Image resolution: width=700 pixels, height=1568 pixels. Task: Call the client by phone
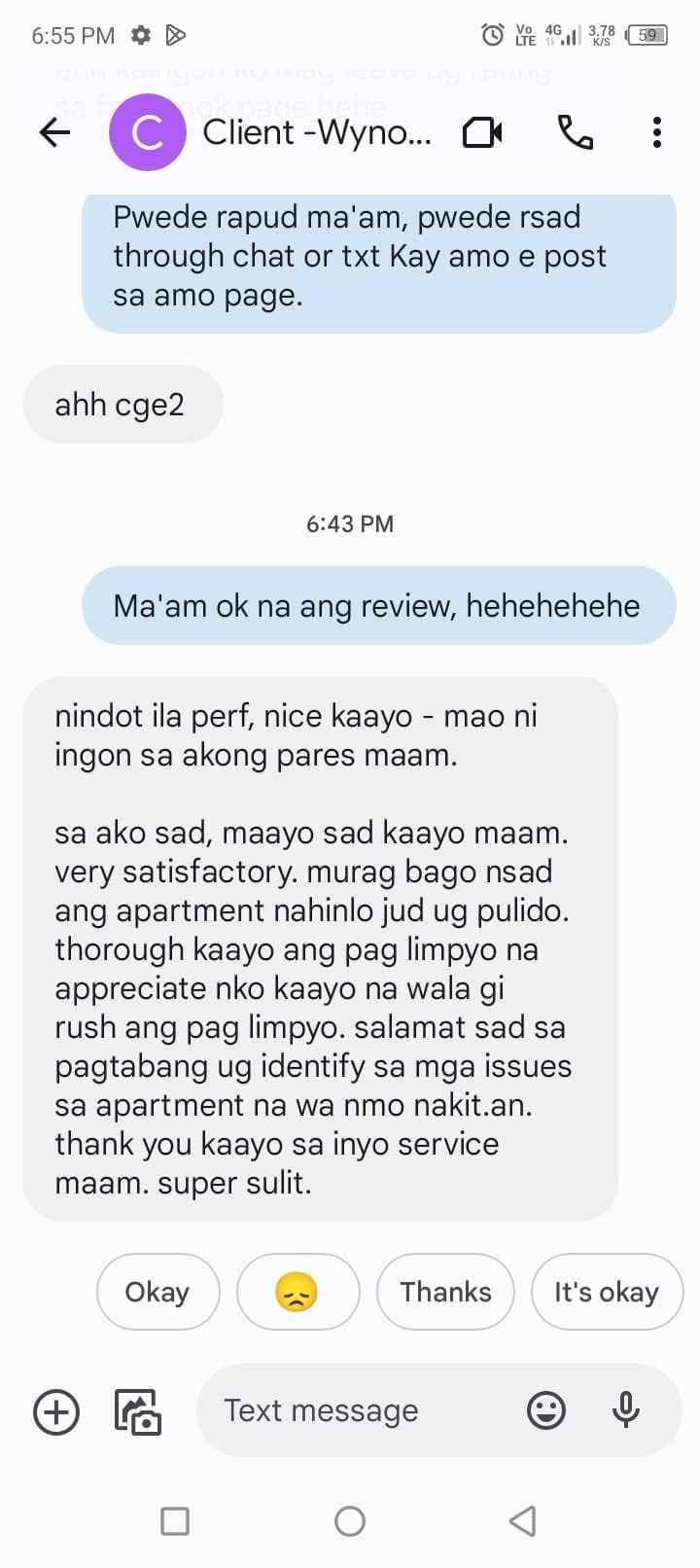575,133
